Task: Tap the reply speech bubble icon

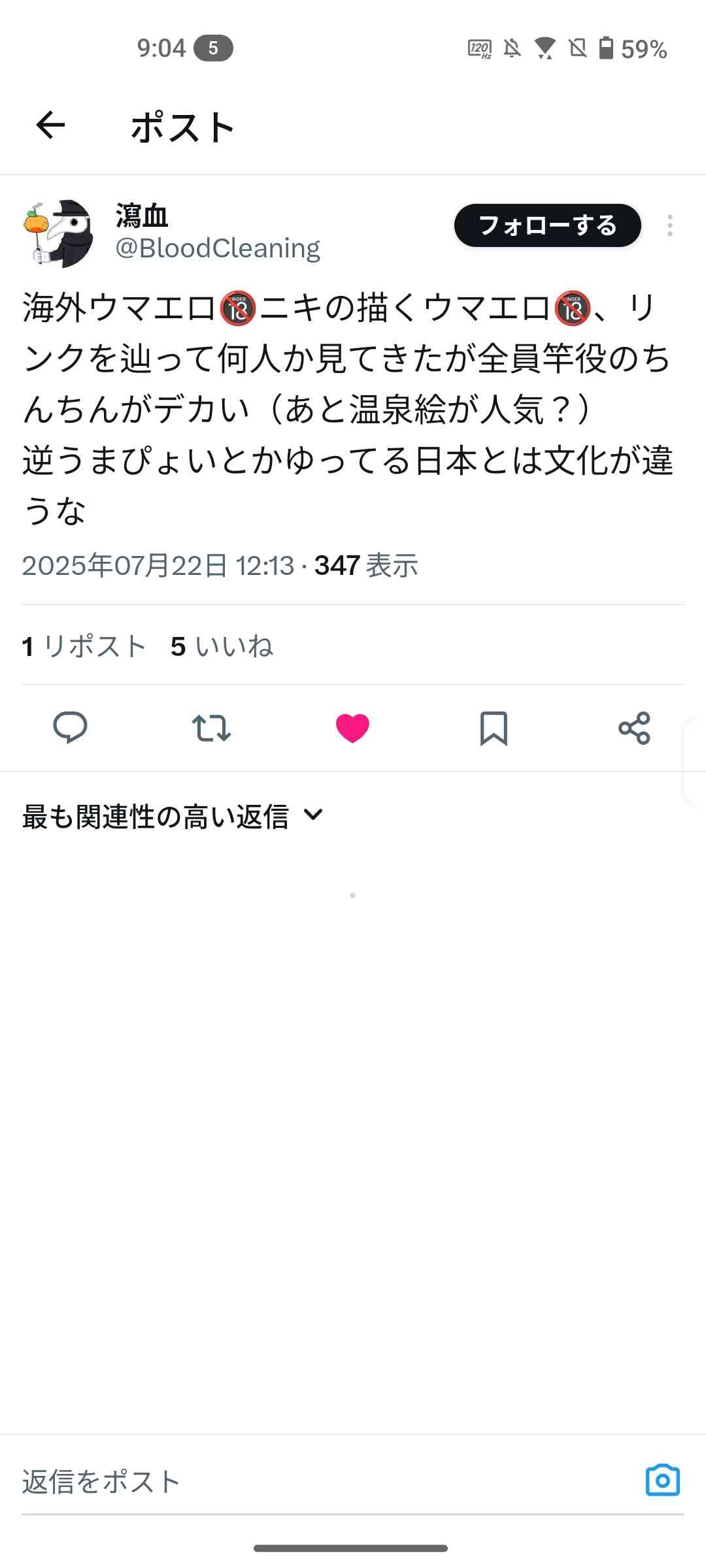Action: 70,727
